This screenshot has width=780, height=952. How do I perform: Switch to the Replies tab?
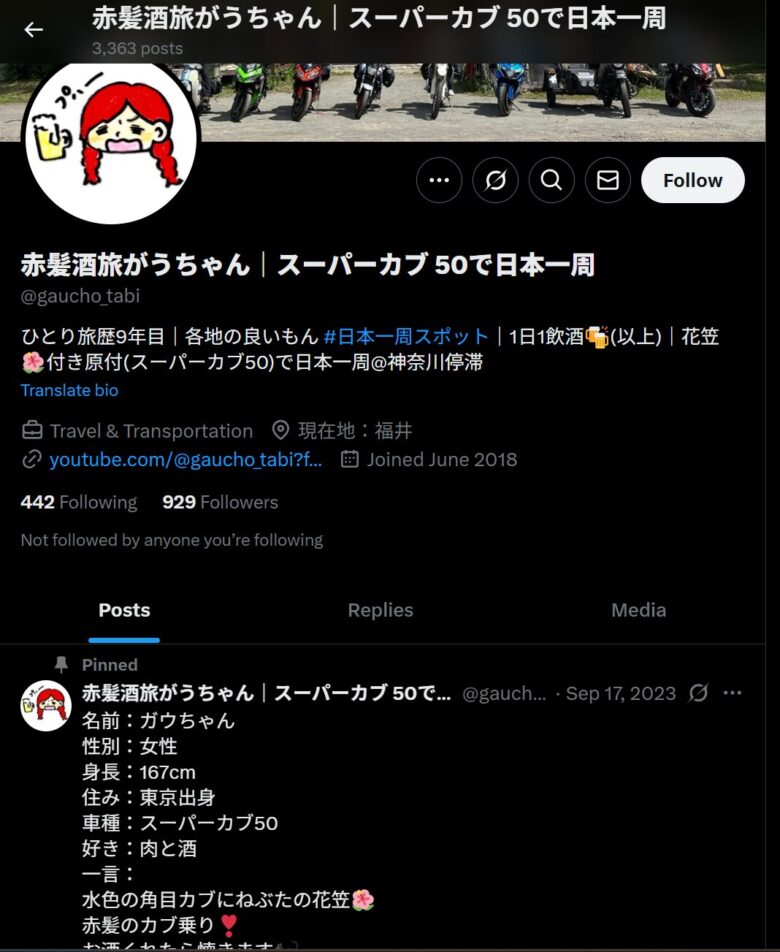coord(380,610)
